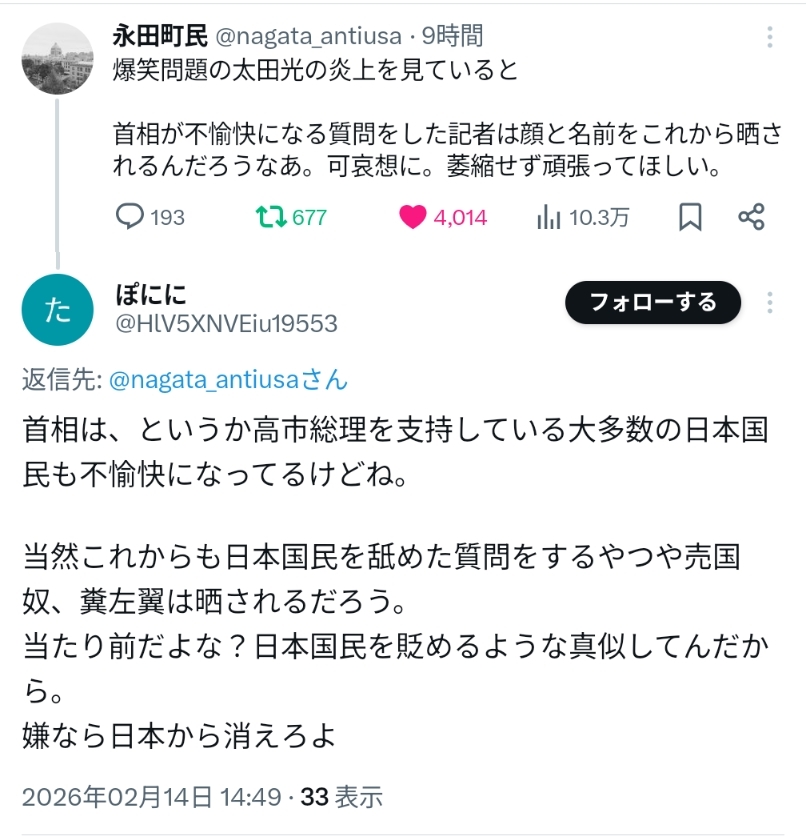This screenshot has height=838, width=806.
Task: Open 永田町民's profile picture
Action: pyautogui.click(x=58, y=58)
